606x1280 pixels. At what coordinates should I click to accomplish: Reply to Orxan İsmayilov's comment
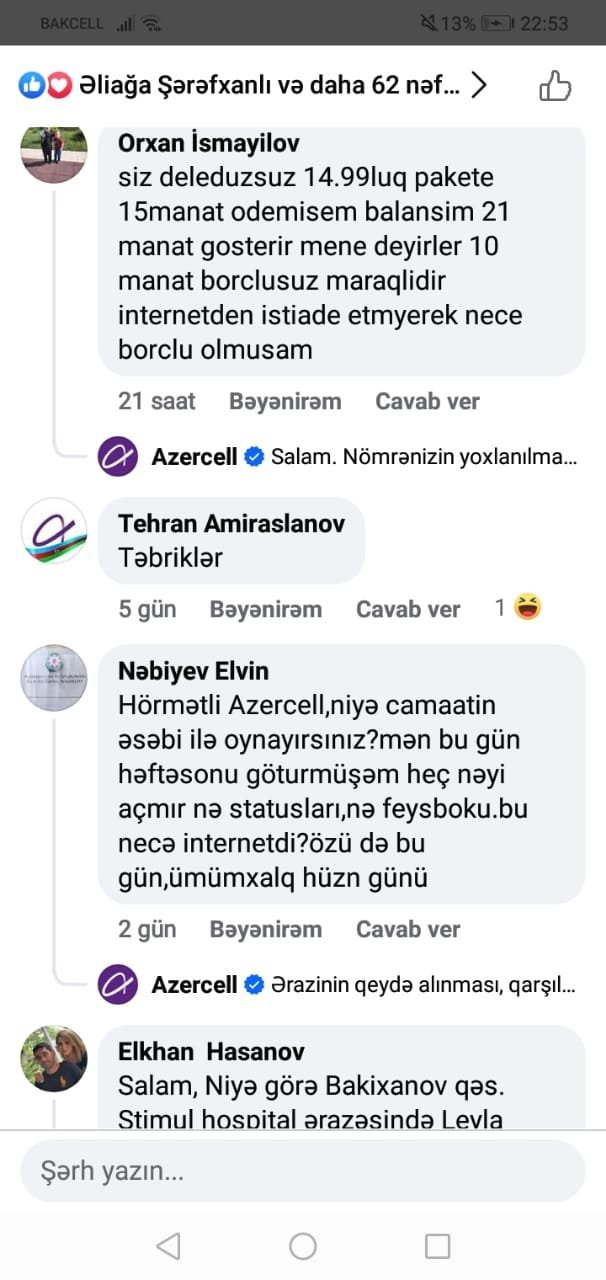coord(427,401)
